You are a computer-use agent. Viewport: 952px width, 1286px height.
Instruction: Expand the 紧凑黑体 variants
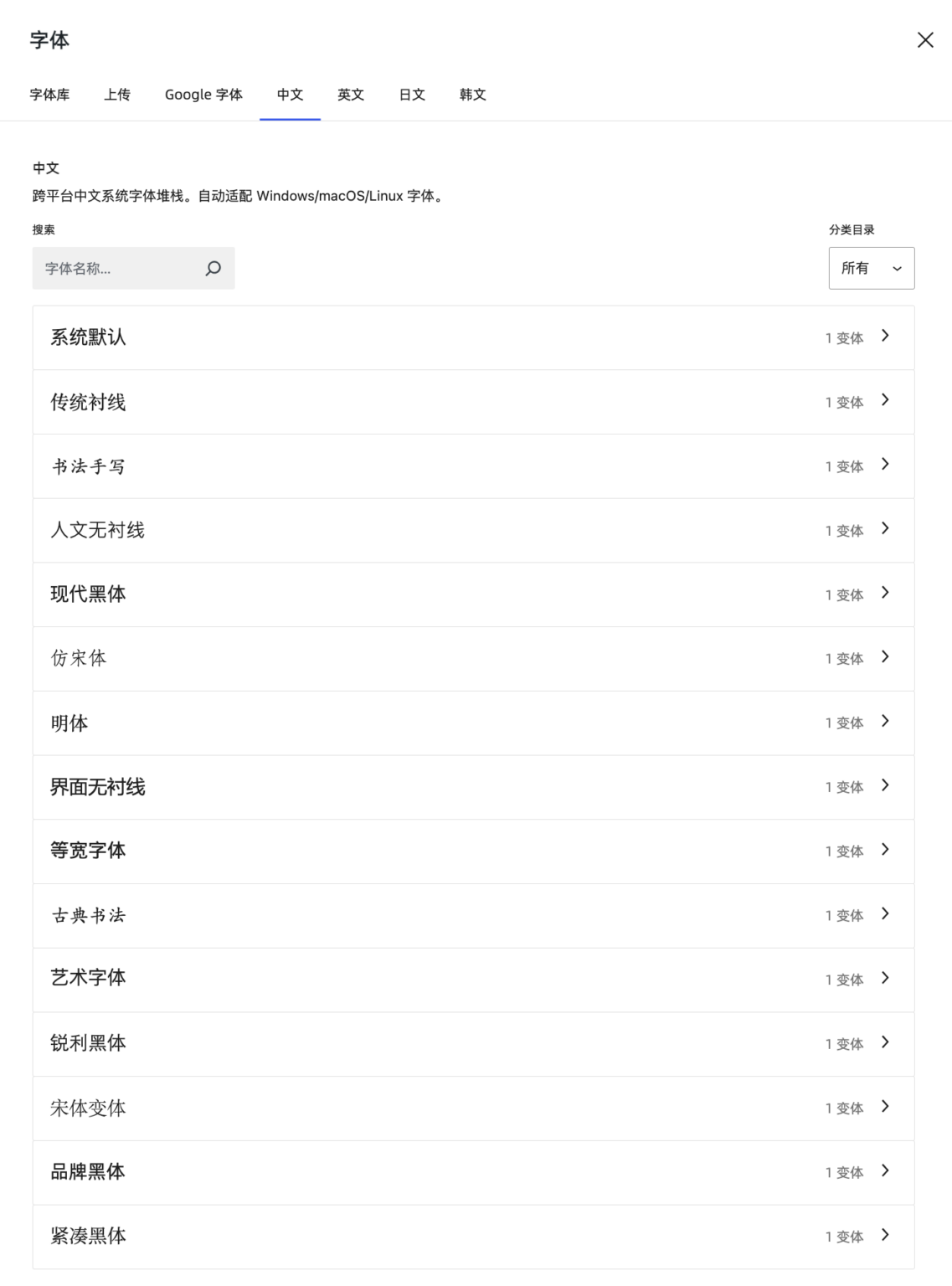coord(885,1235)
